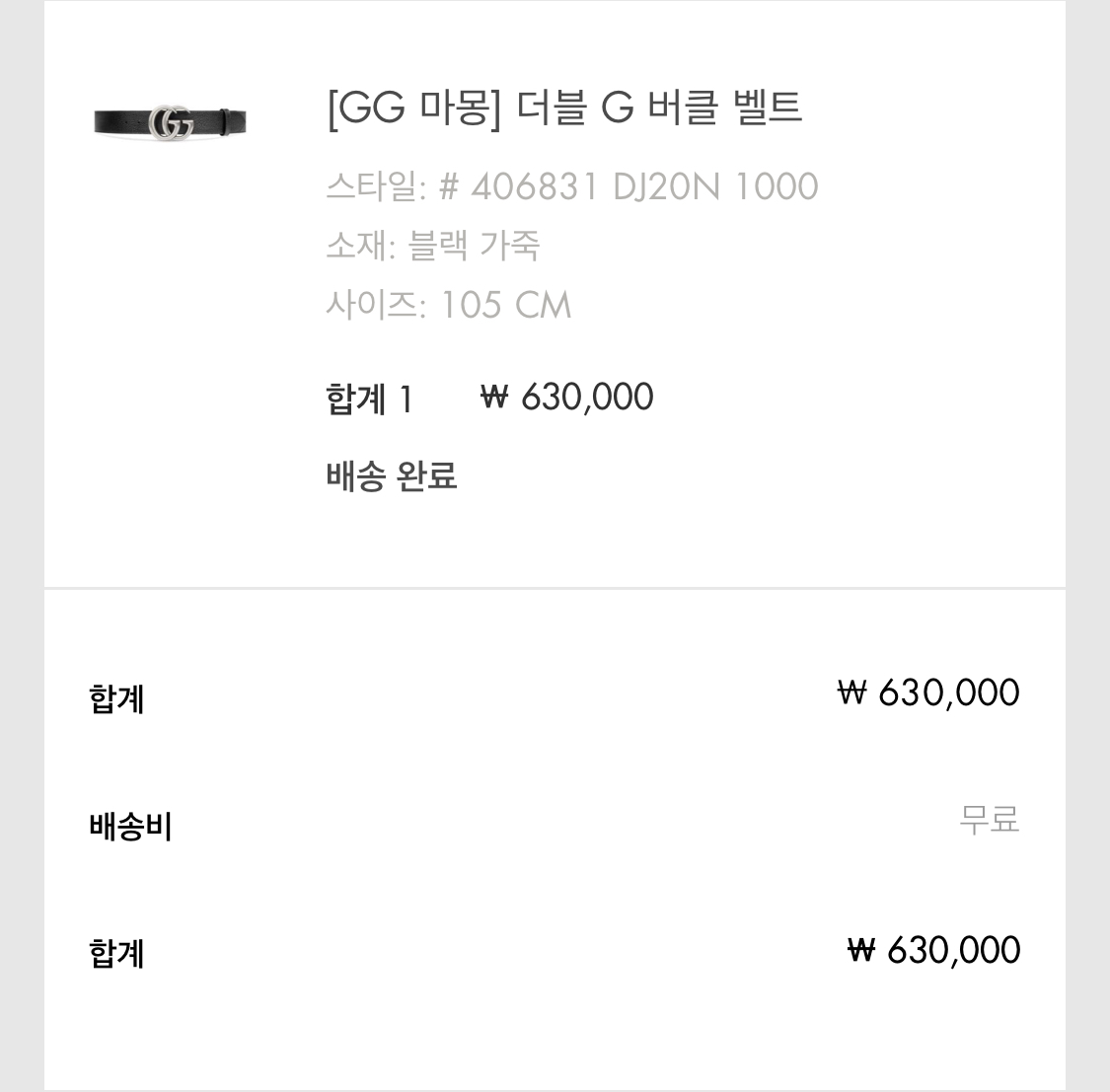Image resolution: width=1110 pixels, height=1092 pixels.
Task: Open the GG Marmont belt product image
Action: [x=171, y=122]
